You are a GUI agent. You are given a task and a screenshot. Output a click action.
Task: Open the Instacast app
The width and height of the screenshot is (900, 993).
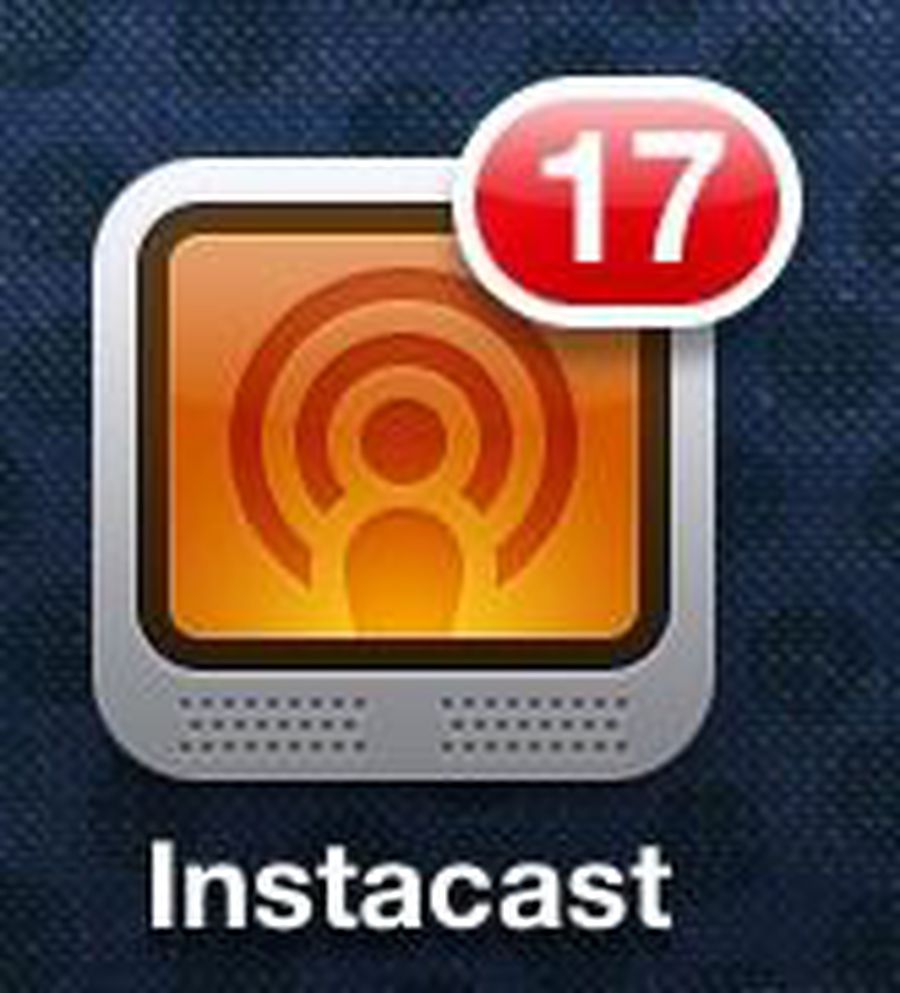click(404, 470)
